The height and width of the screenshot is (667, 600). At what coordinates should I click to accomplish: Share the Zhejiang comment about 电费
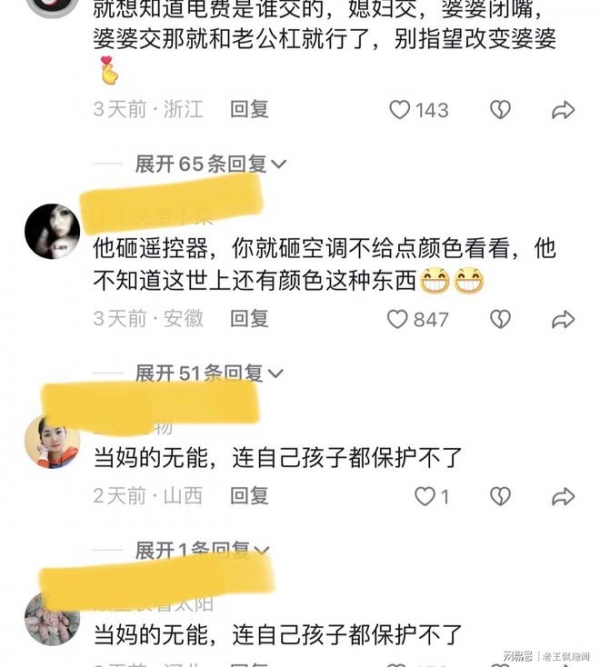tap(563, 110)
